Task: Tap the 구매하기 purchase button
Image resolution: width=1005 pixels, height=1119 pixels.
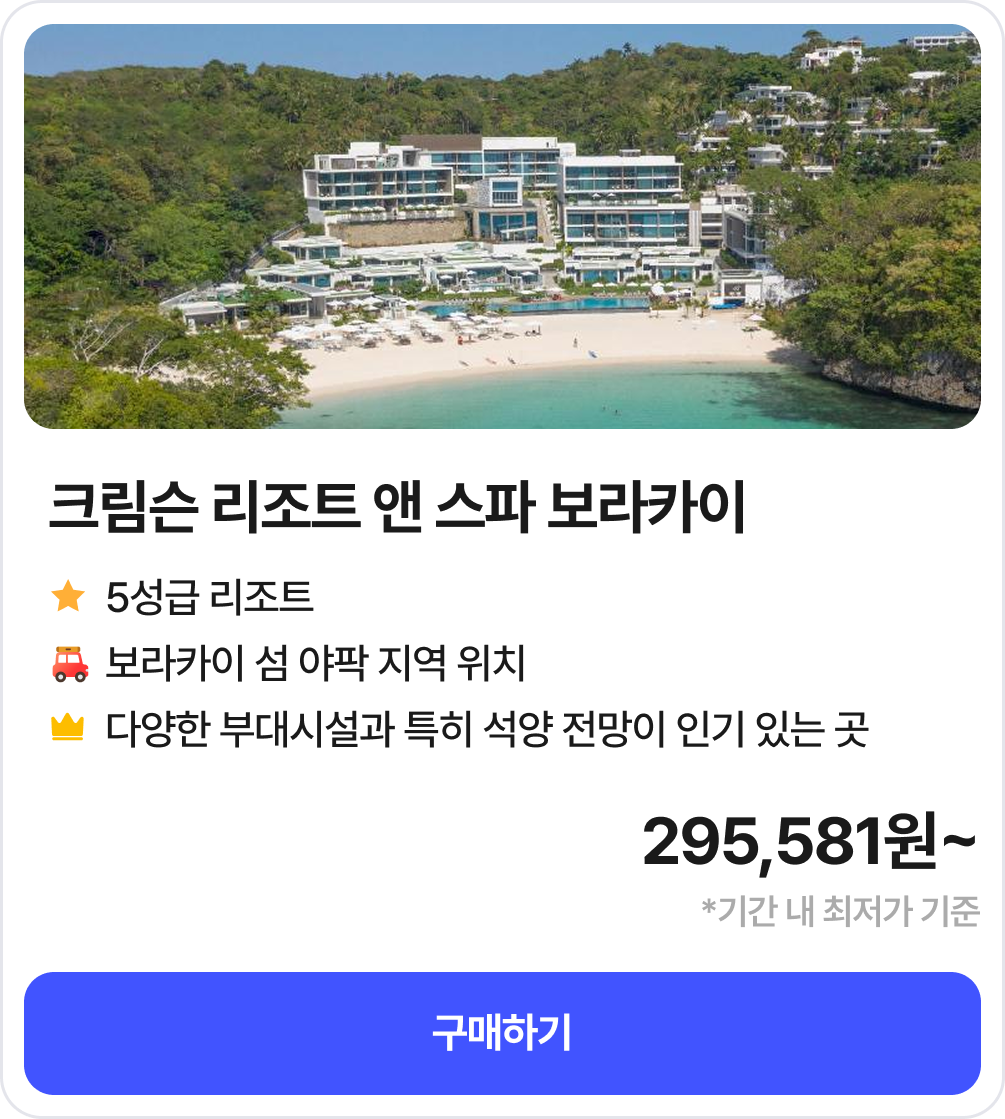Action: [502, 1033]
